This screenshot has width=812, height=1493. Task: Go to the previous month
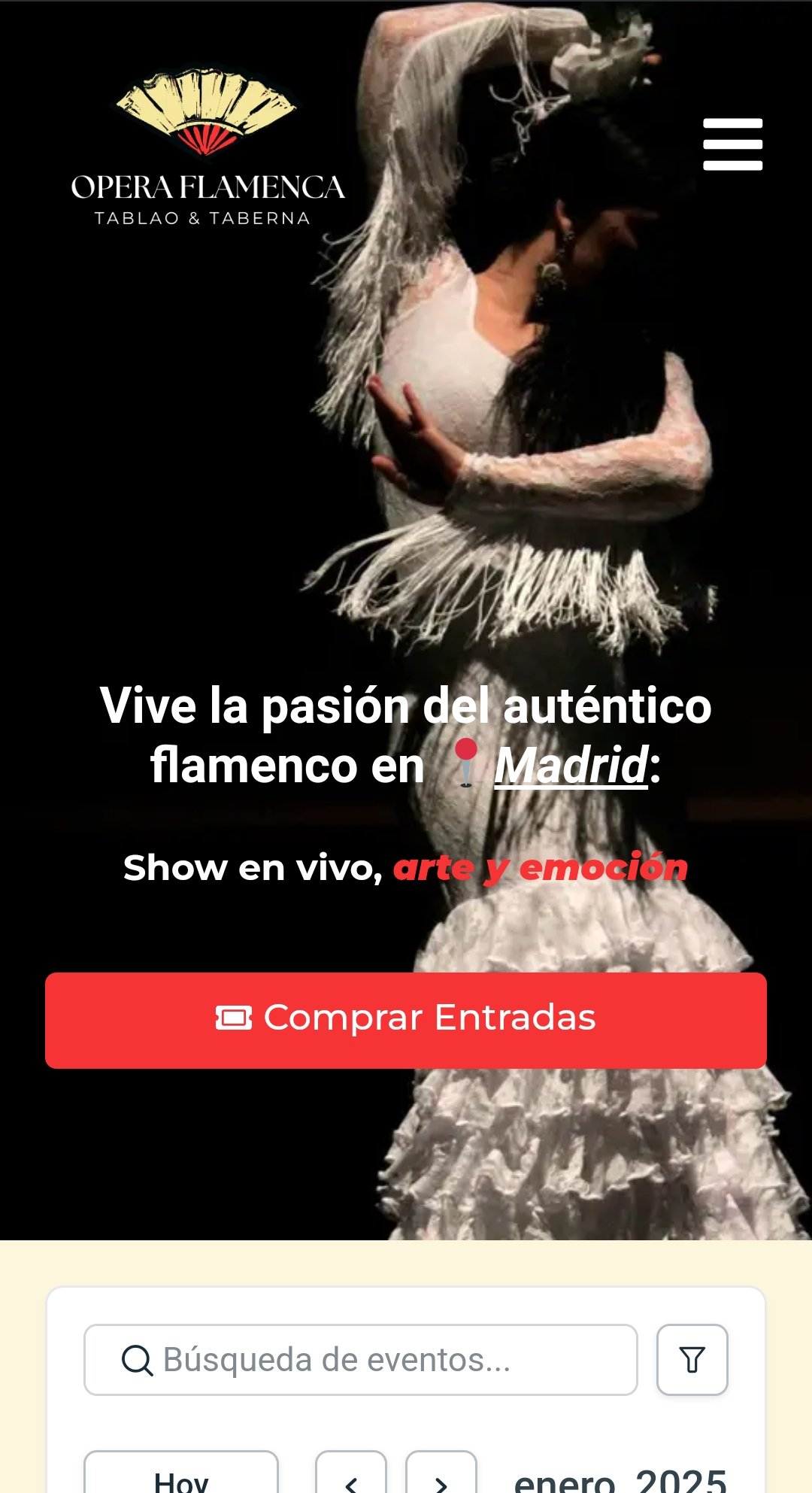(x=351, y=1478)
